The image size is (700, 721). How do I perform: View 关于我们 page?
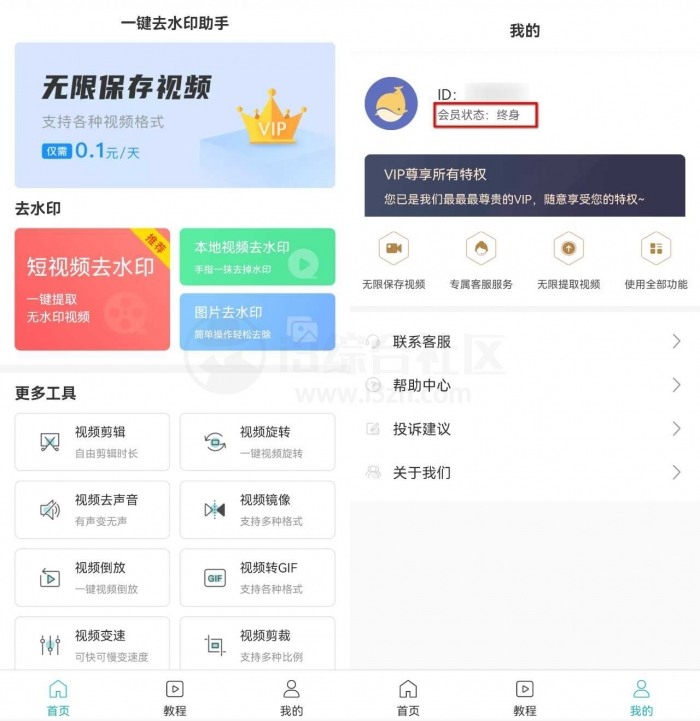524,472
